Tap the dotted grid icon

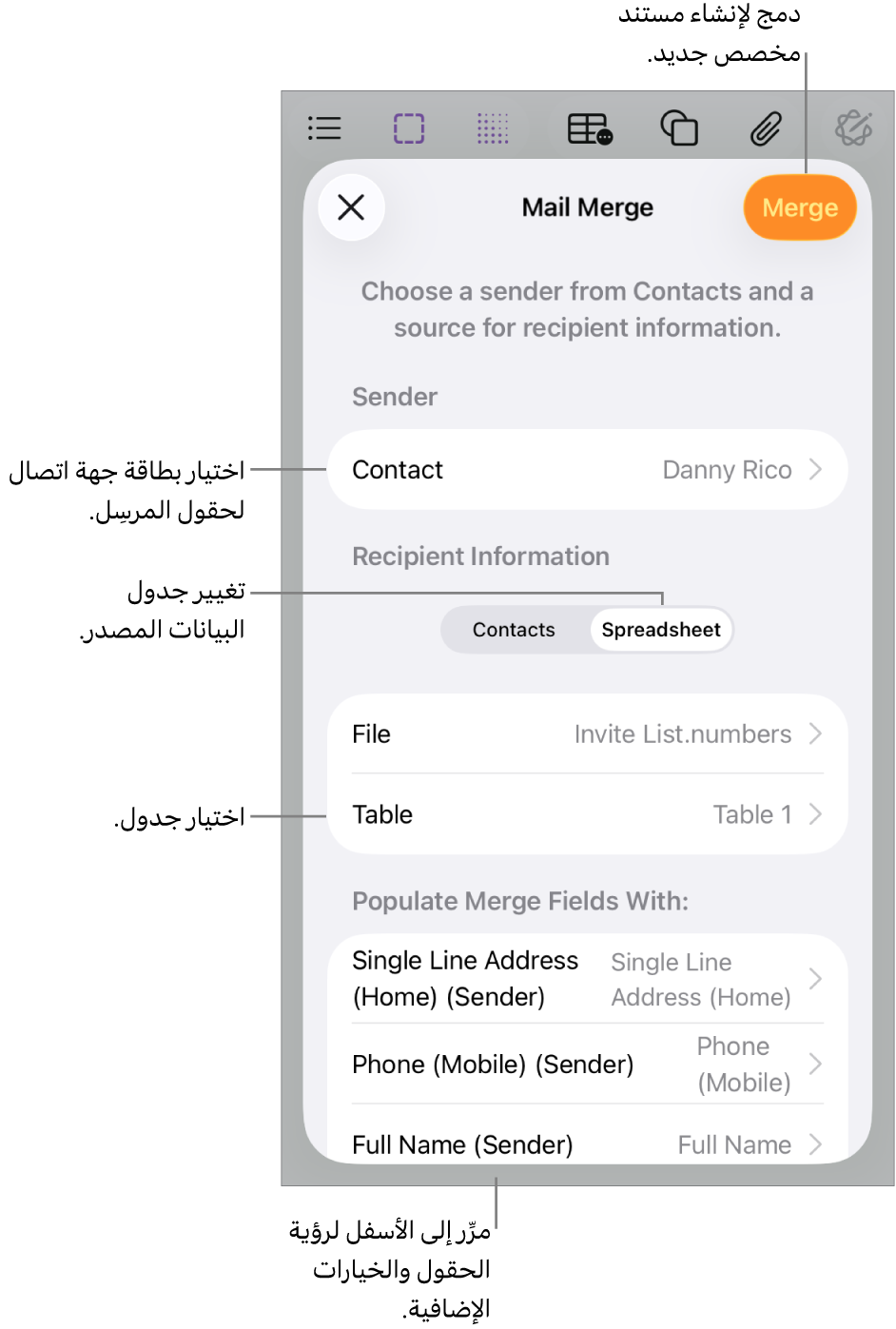tap(493, 128)
